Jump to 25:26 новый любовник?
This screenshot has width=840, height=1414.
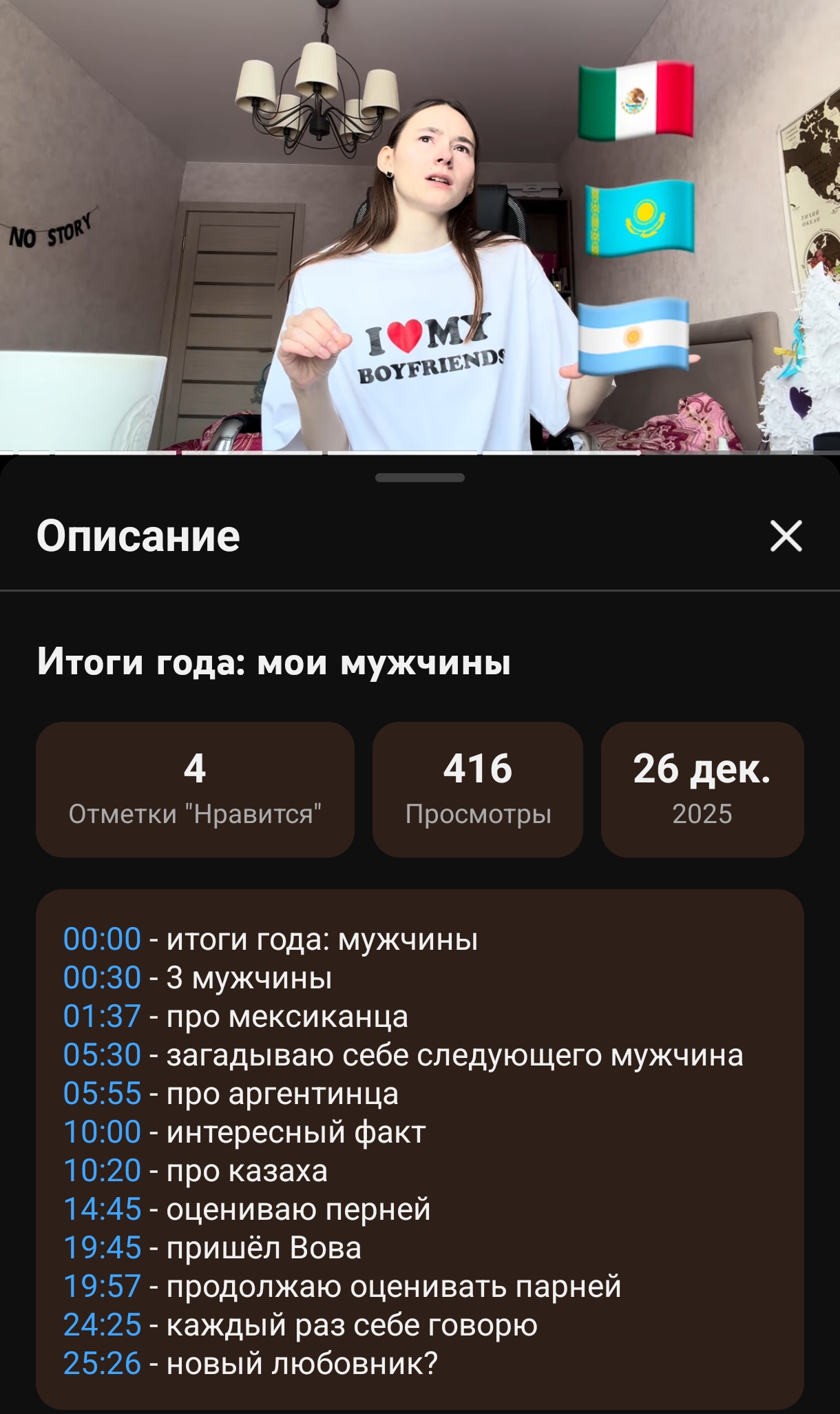click(102, 1364)
